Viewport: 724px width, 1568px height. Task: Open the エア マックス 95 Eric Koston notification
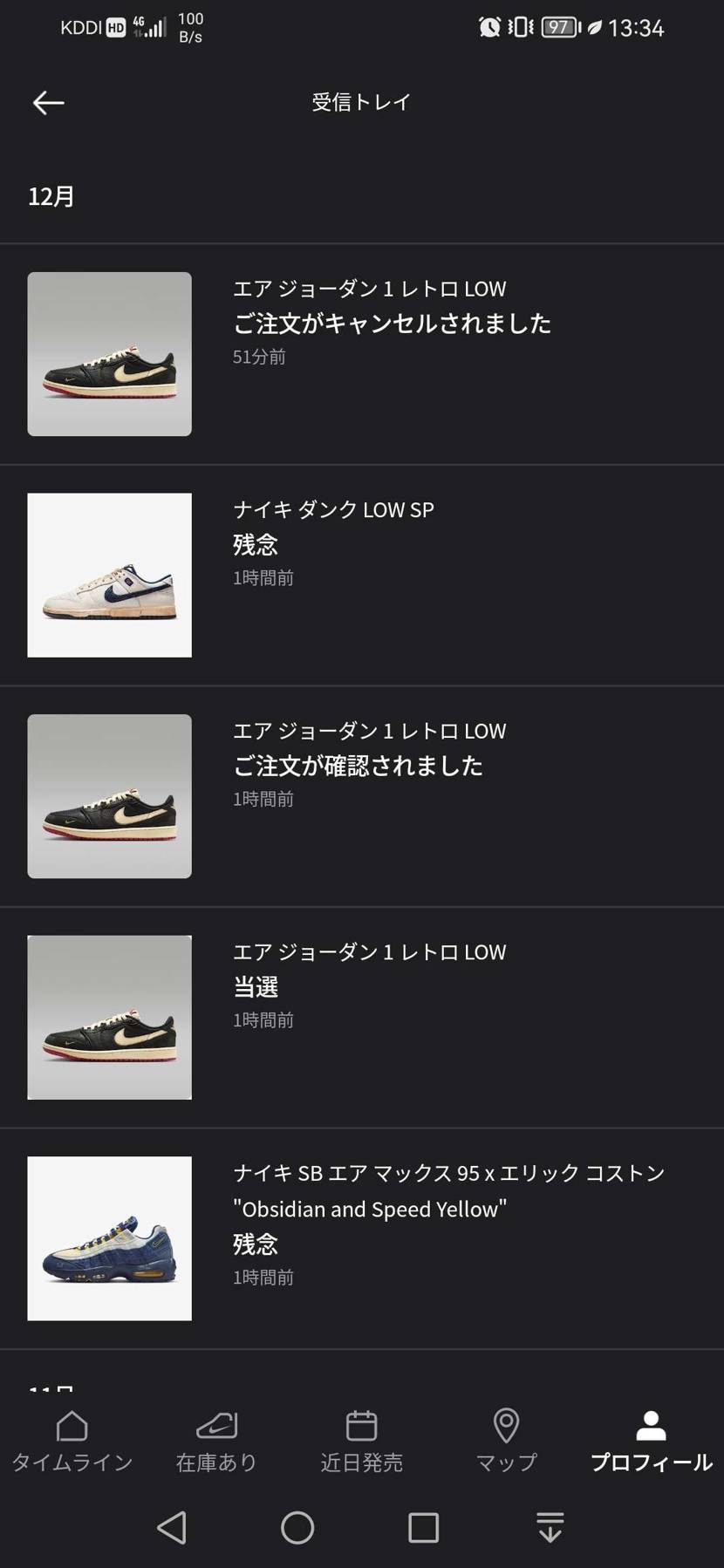(393, 1221)
